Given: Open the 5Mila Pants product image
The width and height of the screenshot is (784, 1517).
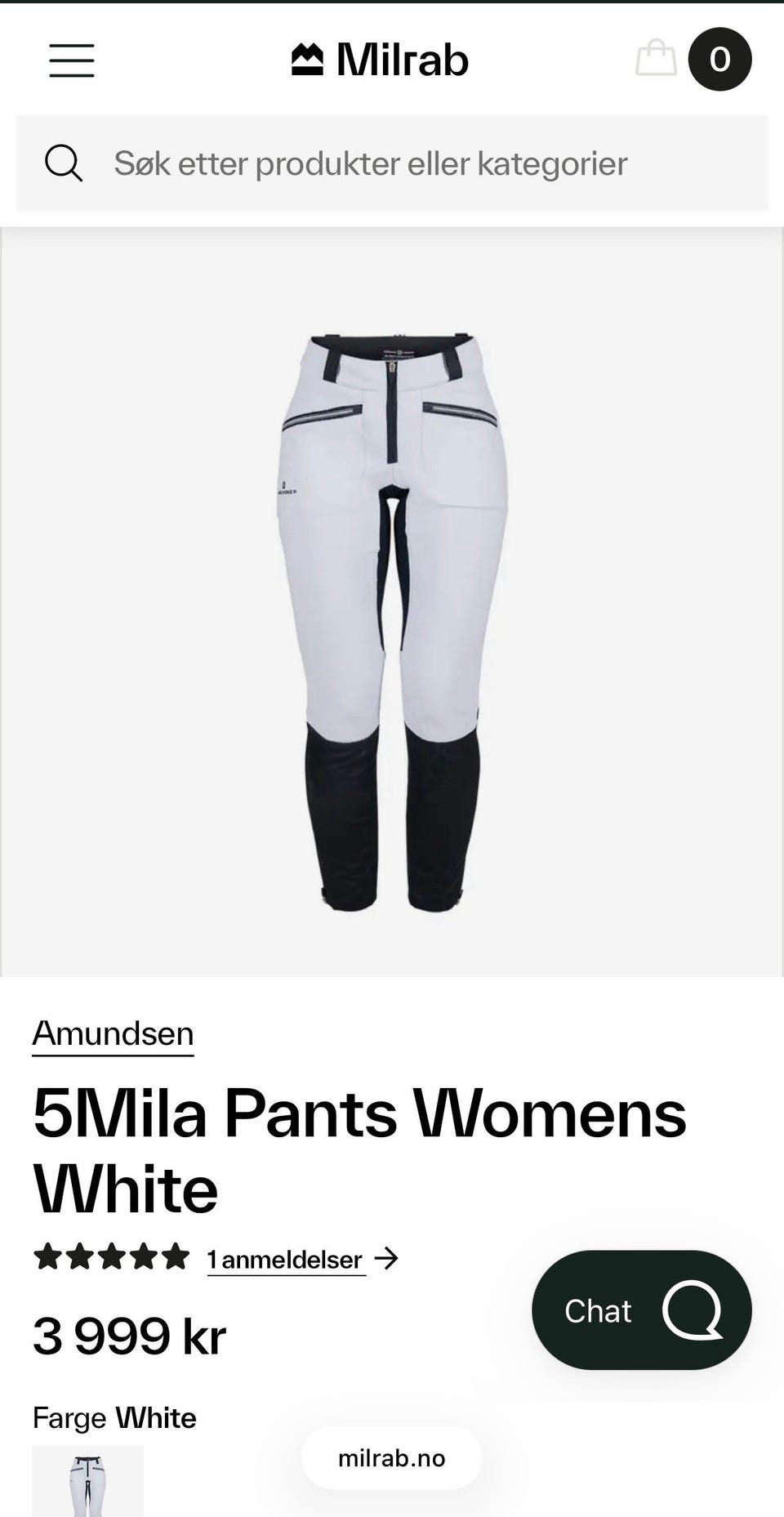Looking at the screenshot, I should tap(392, 621).
